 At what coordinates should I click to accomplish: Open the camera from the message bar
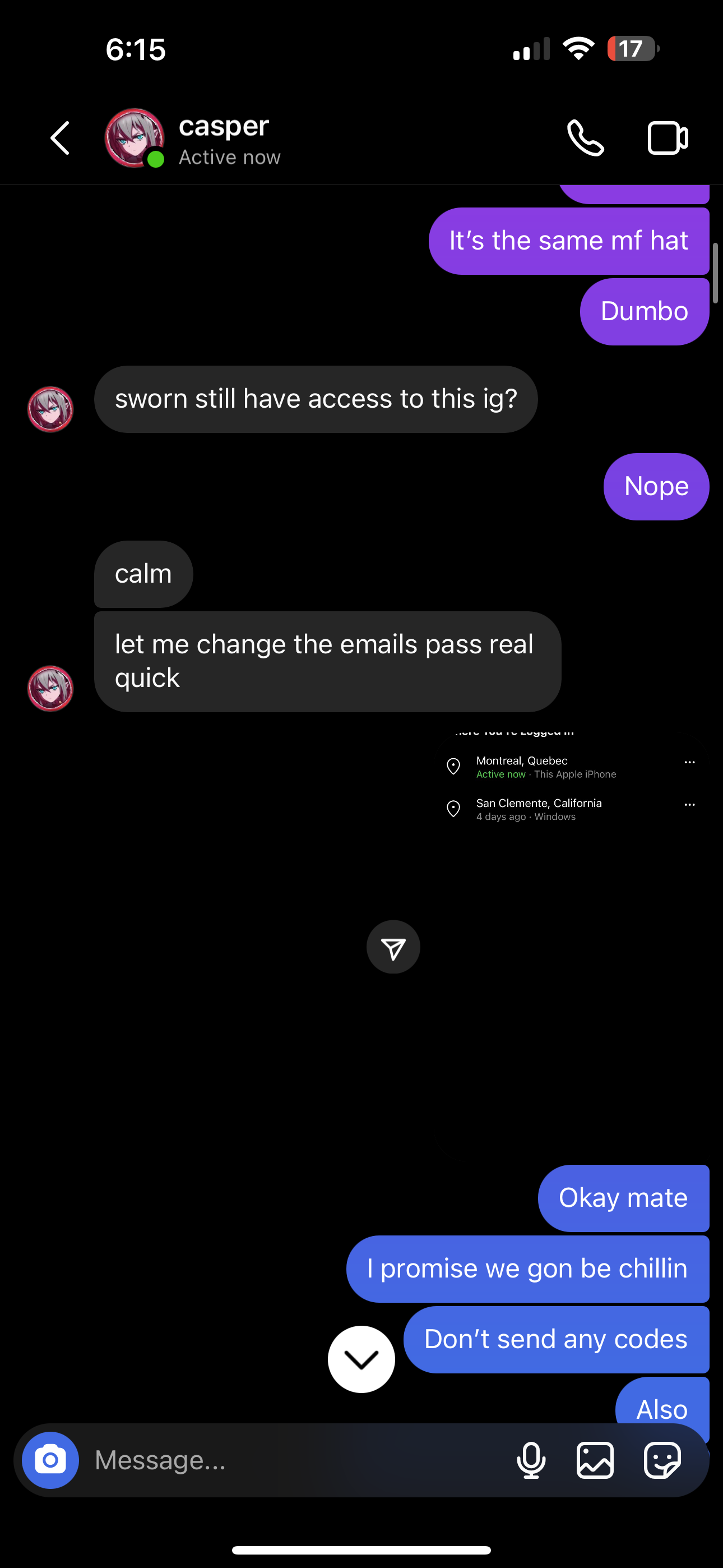coord(50,1460)
